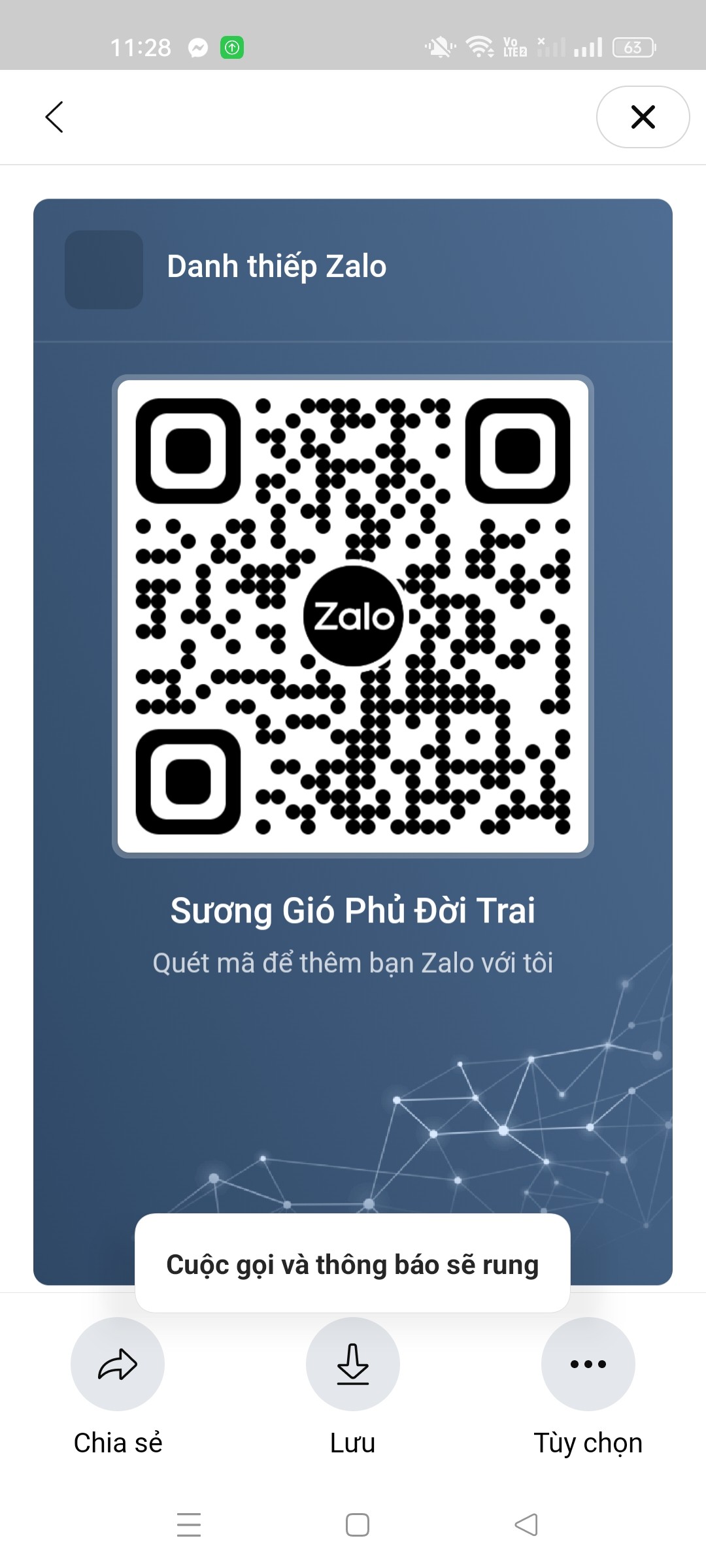Share the Zalo business card (Chia sẻ)

point(118,1364)
